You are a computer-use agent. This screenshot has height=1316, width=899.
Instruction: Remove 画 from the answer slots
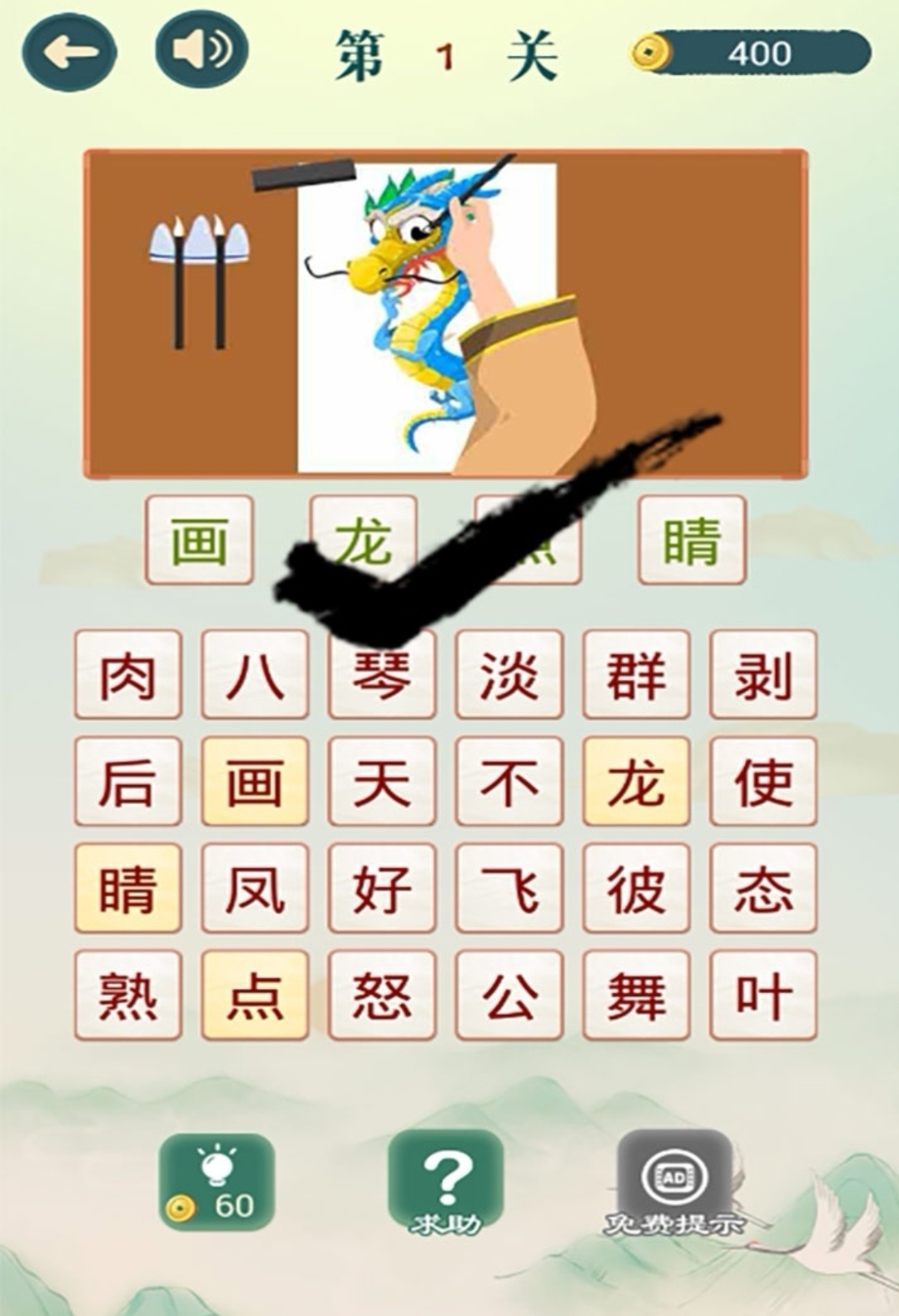[x=200, y=540]
